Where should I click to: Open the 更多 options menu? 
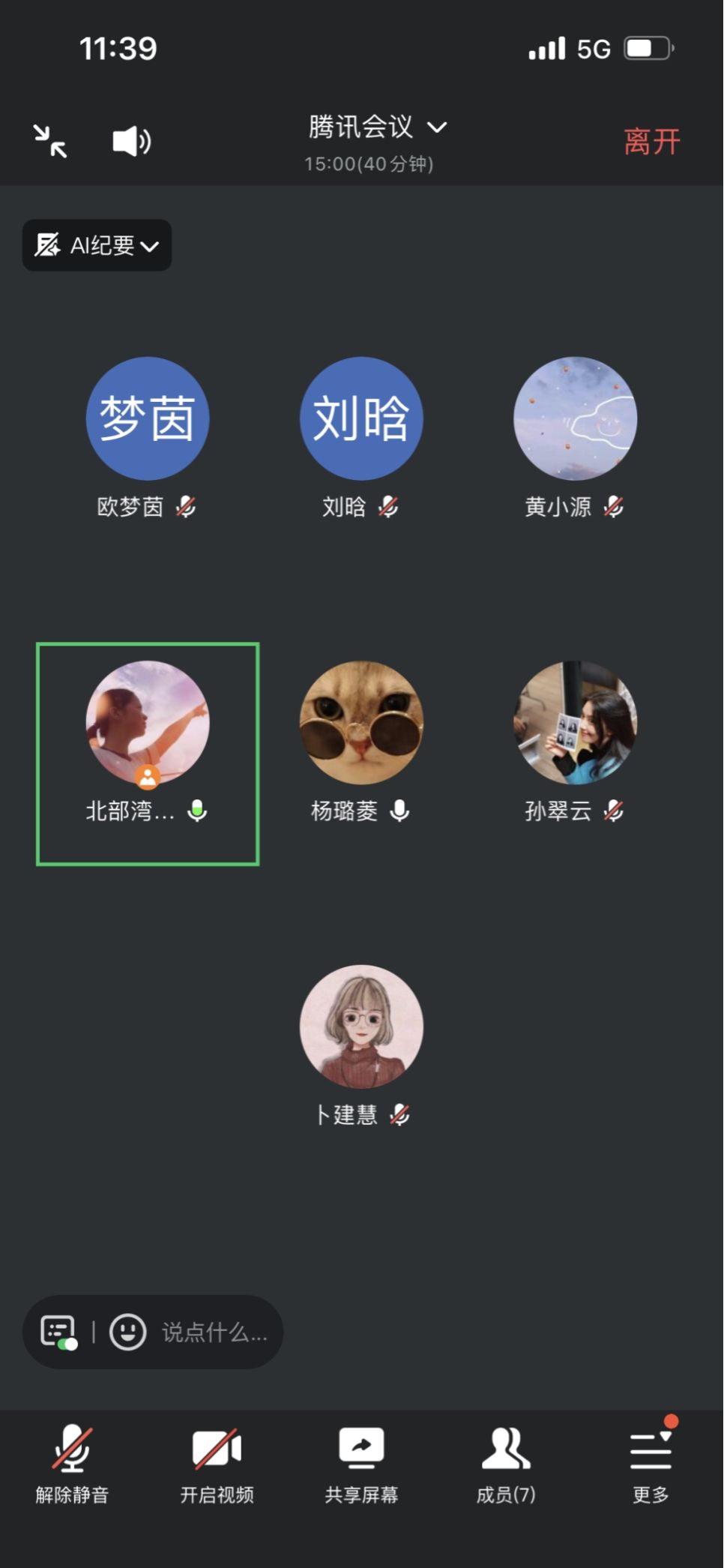(650, 1464)
